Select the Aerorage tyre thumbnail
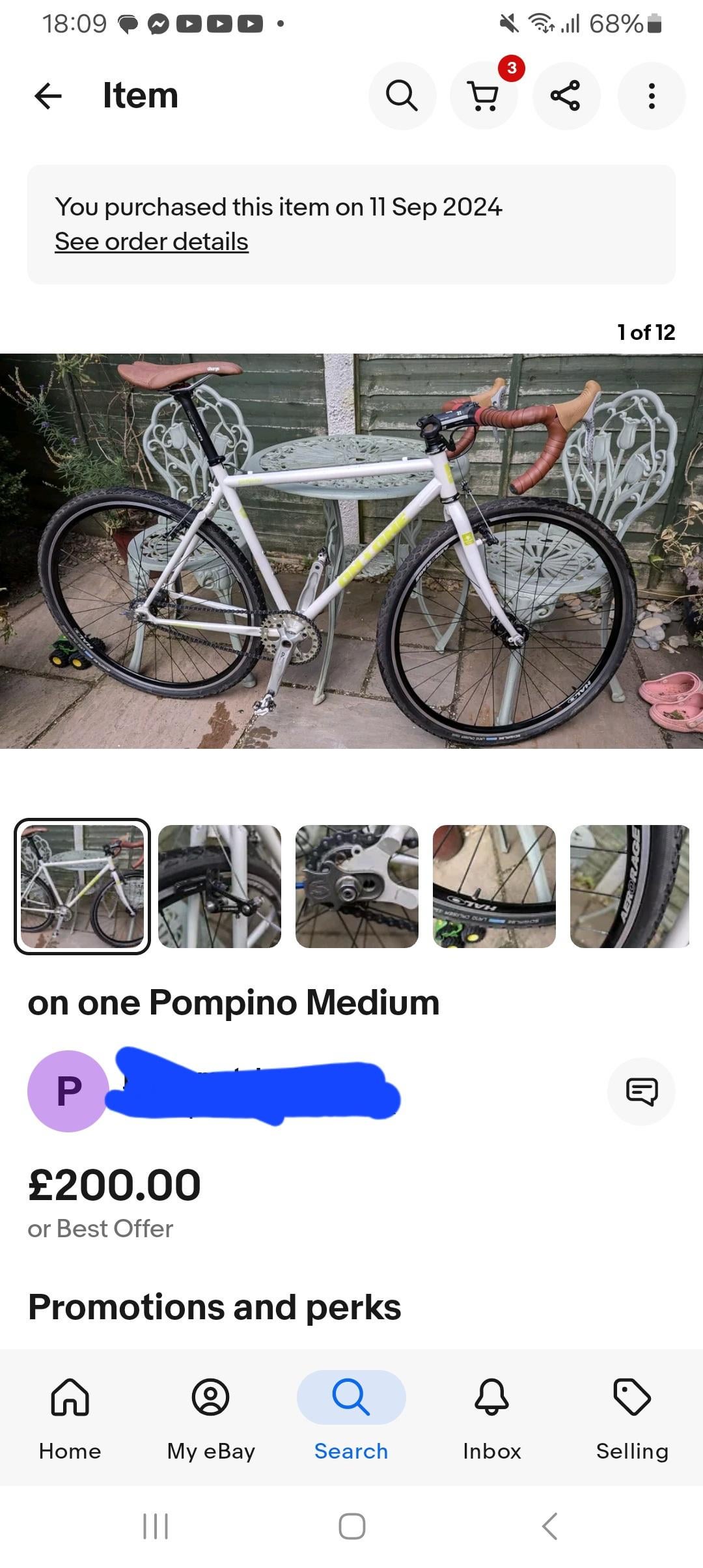 tap(629, 886)
